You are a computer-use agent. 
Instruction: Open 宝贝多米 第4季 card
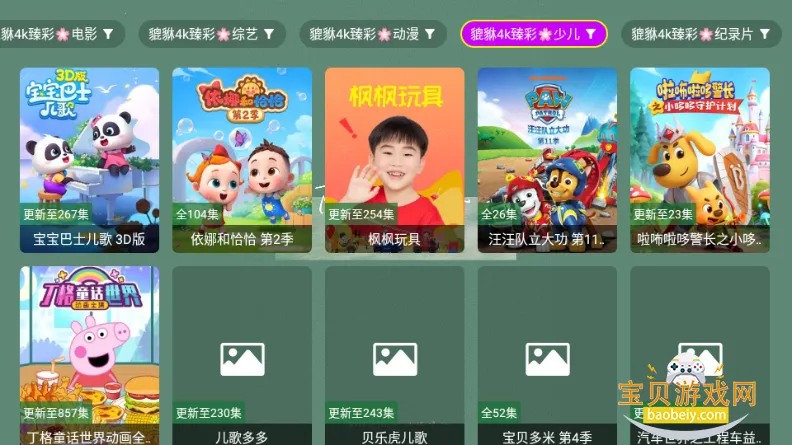546,355
